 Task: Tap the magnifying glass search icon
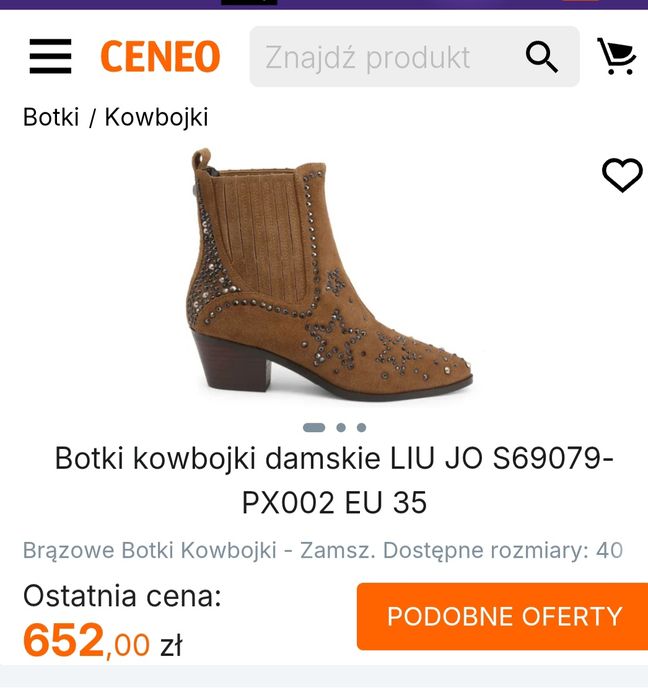point(542,57)
